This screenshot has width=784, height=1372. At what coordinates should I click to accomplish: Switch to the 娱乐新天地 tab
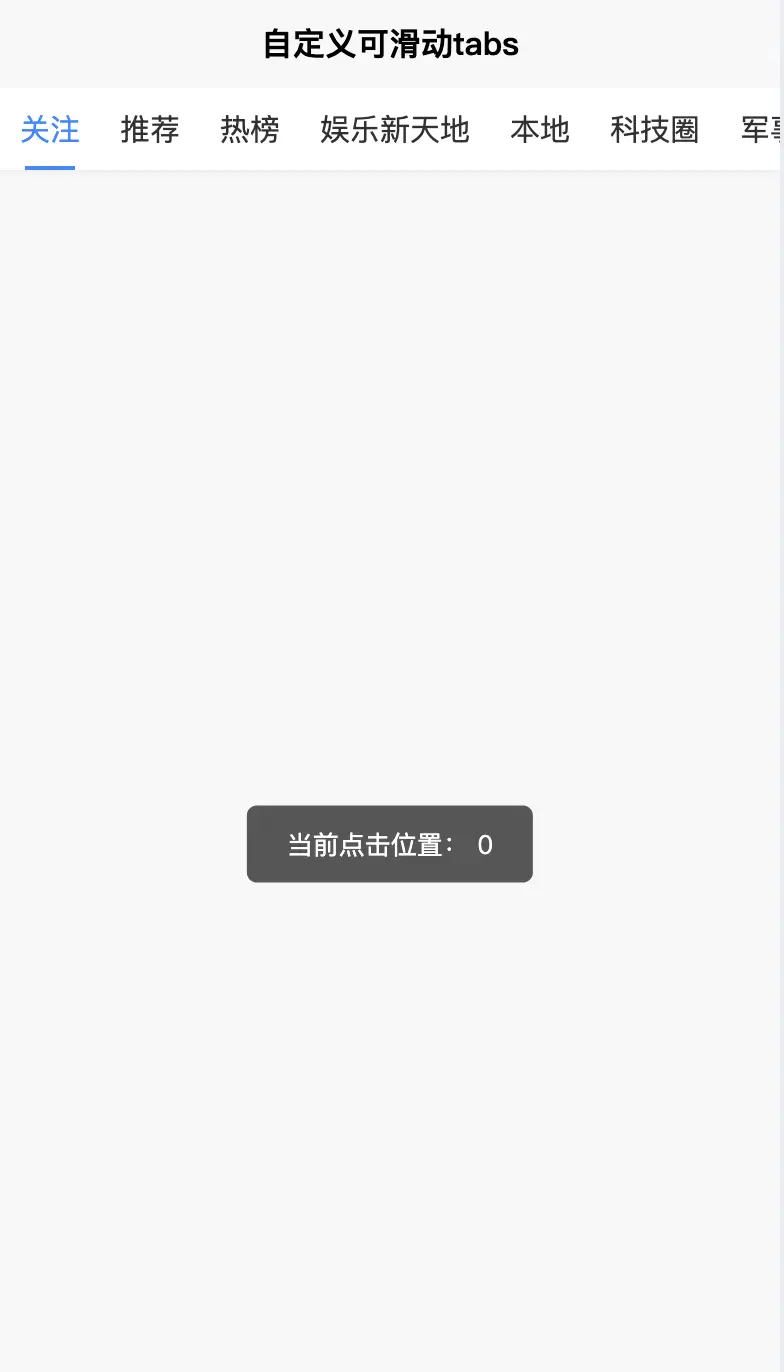pyautogui.click(x=395, y=130)
